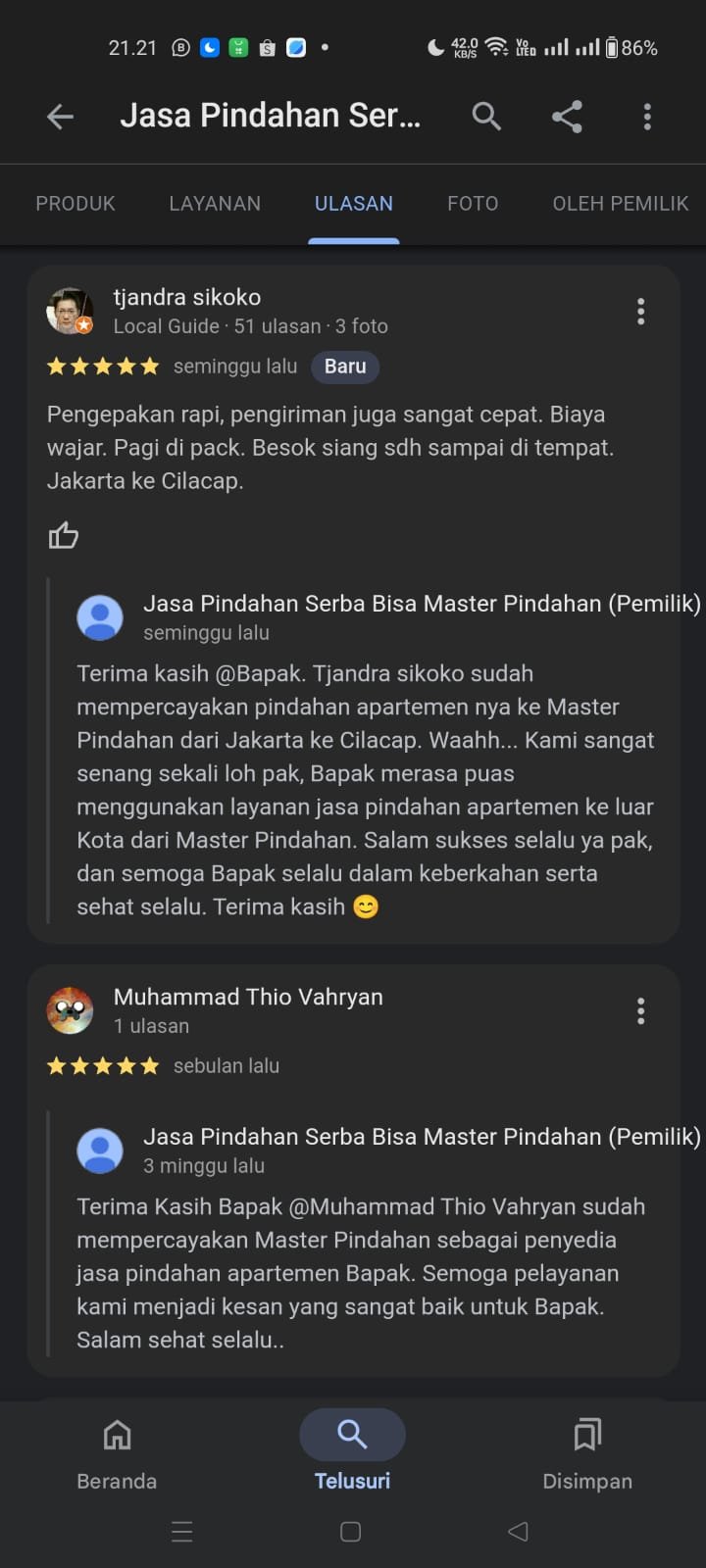Tap the system home square button

[350, 1531]
